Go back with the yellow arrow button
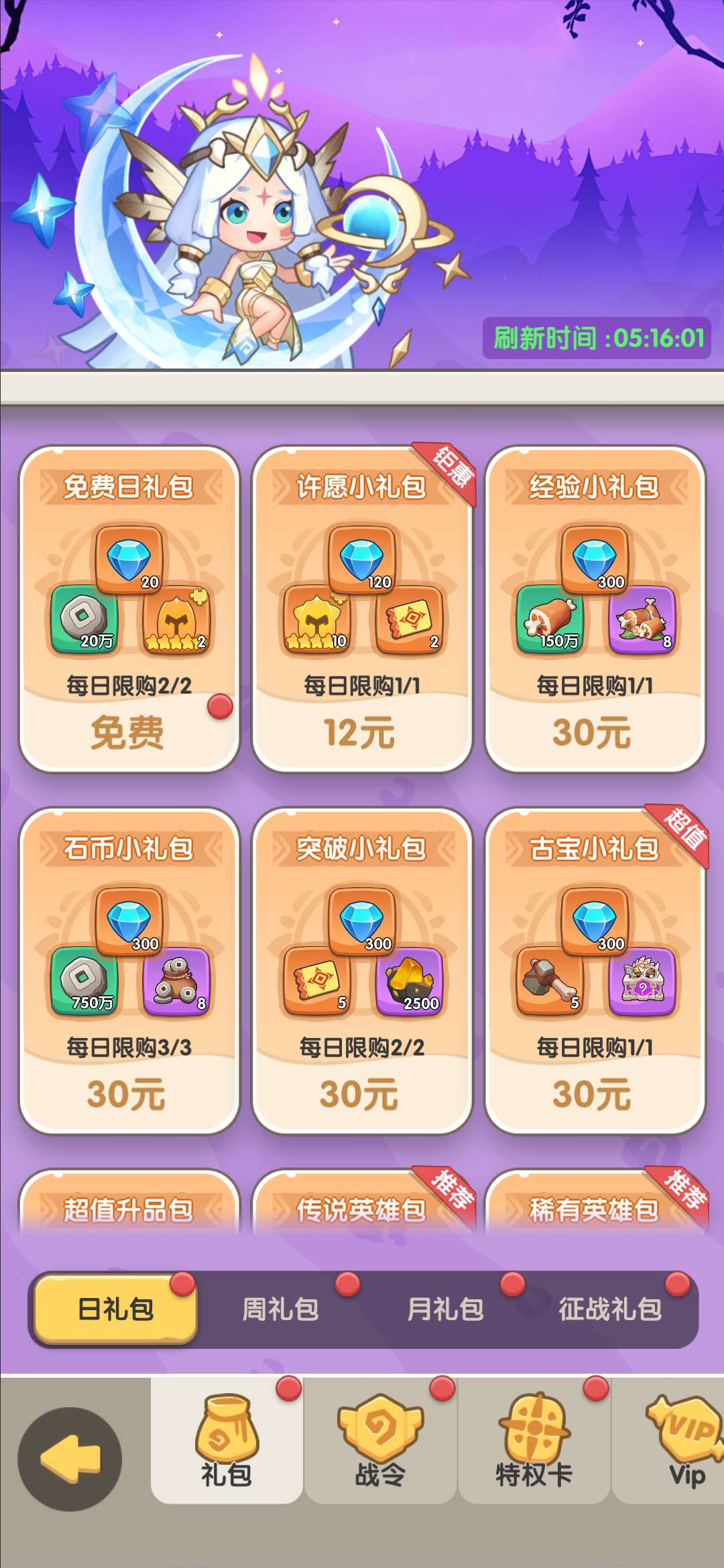This screenshot has width=724, height=1568. 70,1459
